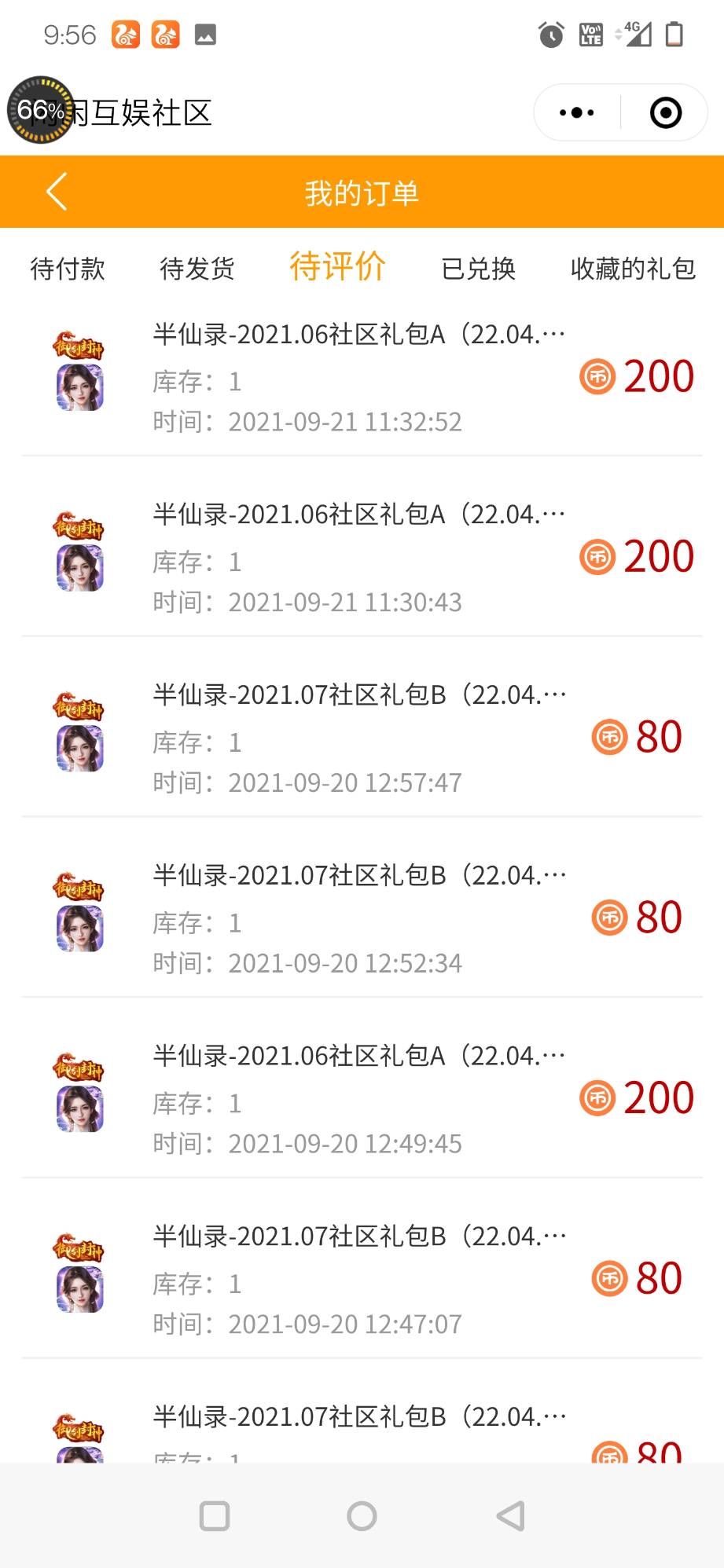The width and height of the screenshot is (724, 1568).
Task: Go back from 我的订单 page
Action: 57,192
